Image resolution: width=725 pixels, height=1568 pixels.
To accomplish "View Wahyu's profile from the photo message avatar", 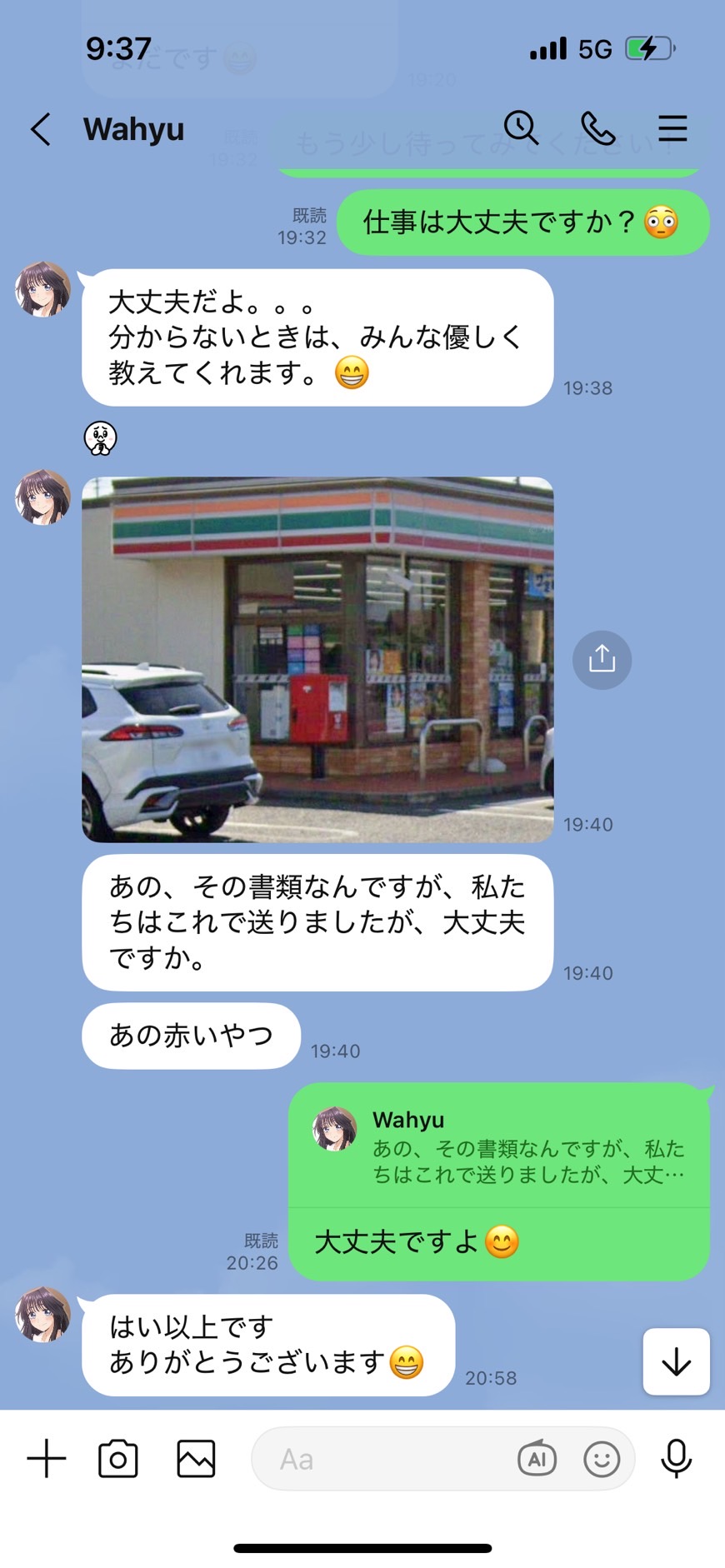I will (43, 497).
